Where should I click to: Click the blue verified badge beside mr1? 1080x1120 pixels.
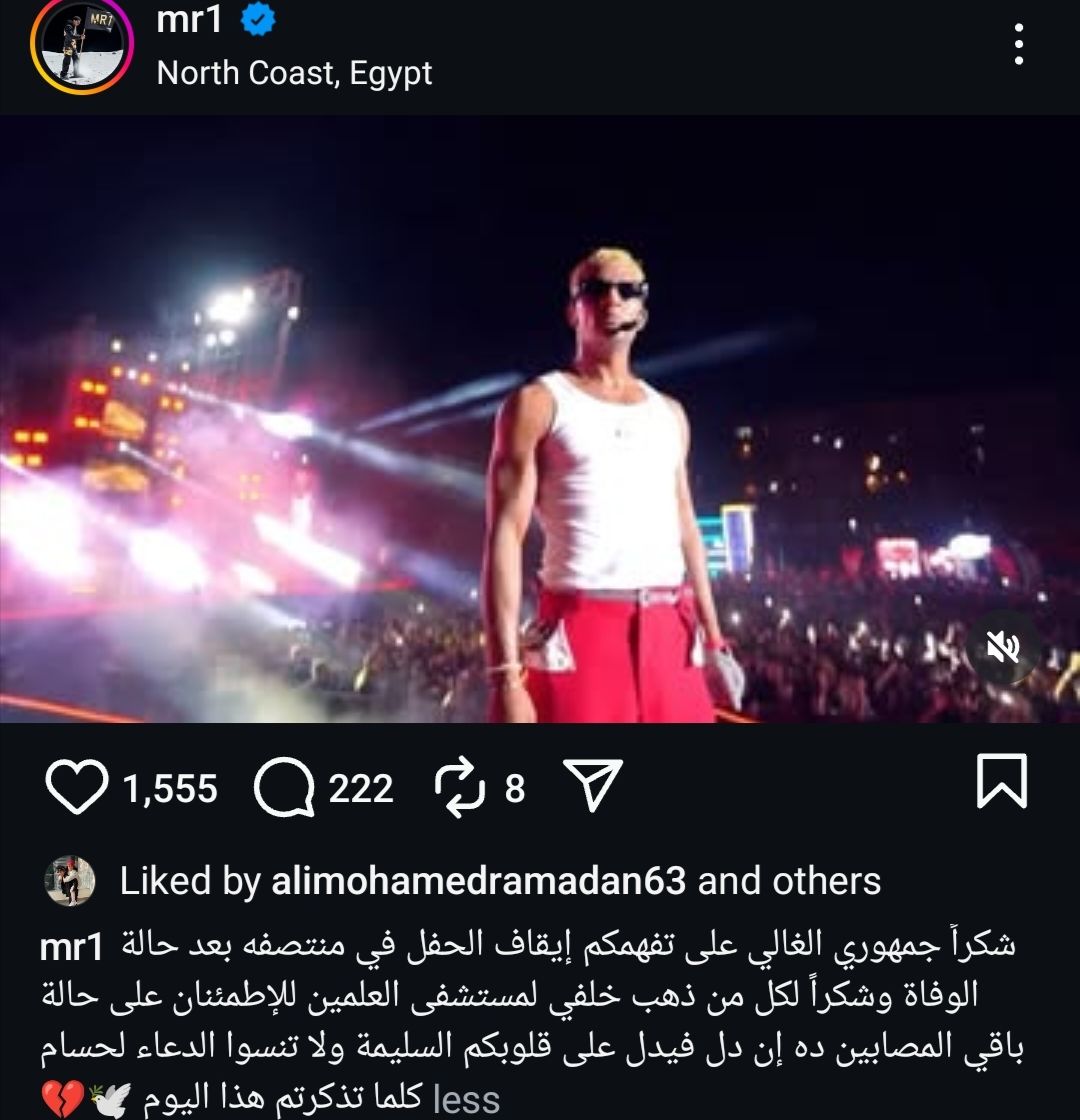point(256,18)
